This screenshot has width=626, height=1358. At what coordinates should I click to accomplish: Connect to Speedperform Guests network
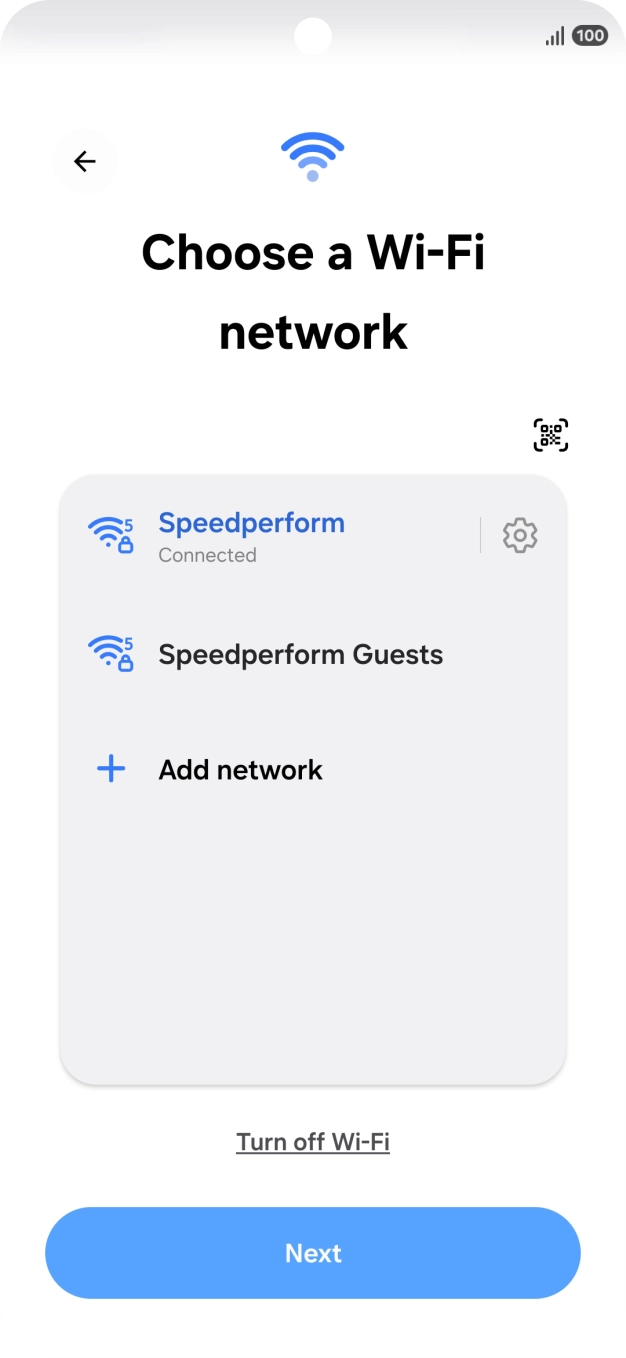pyautogui.click(x=300, y=655)
